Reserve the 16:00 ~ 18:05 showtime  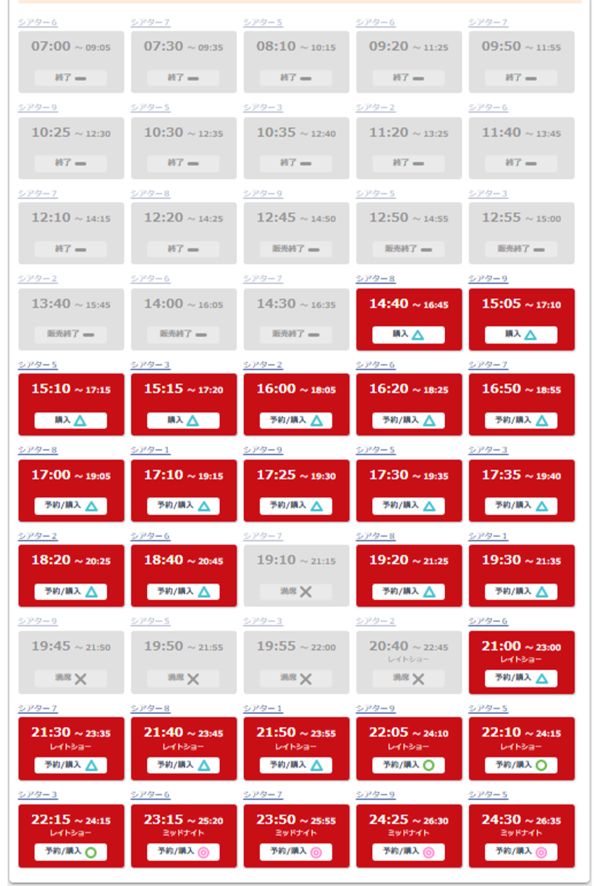pos(296,420)
